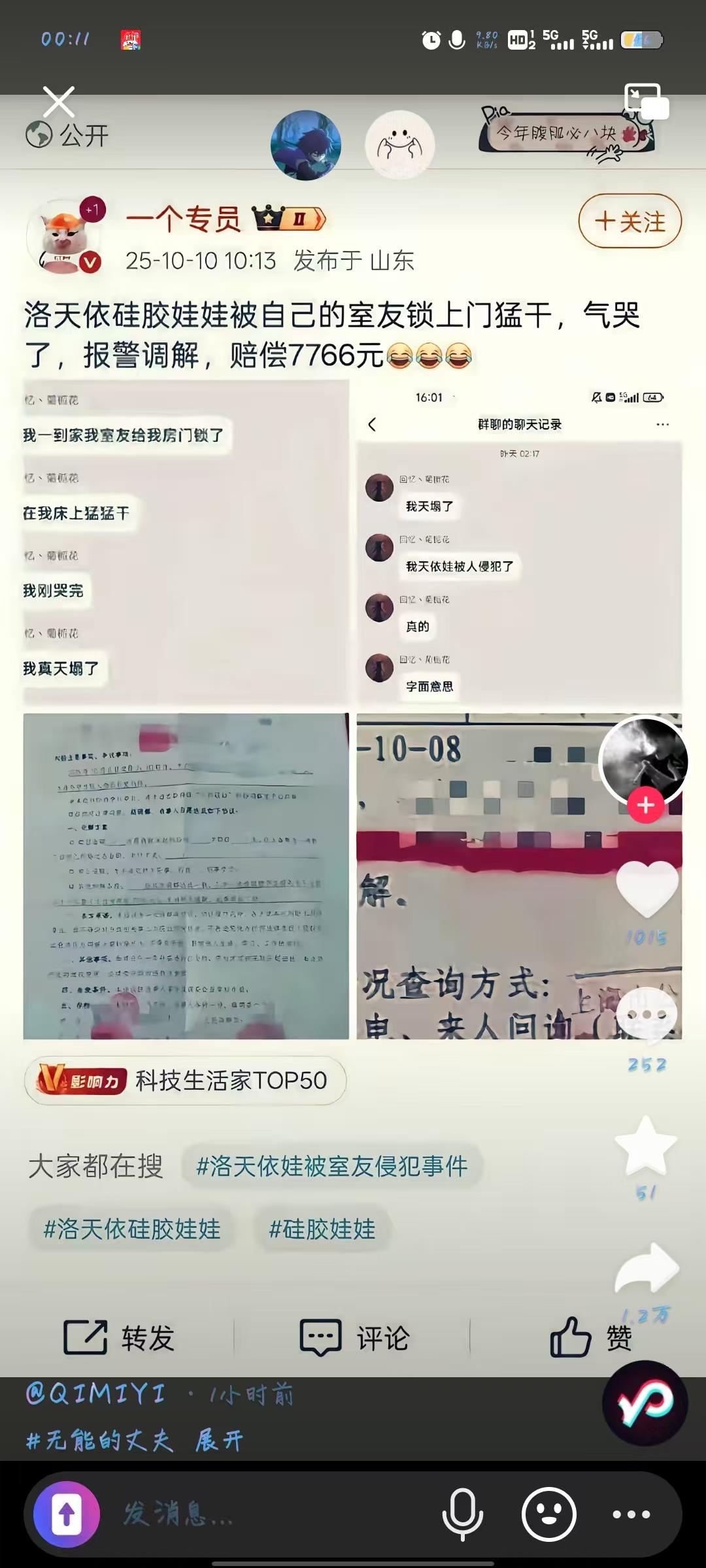The height and width of the screenshot is (1568, 706).
Task: Open the comments with 252 replies
Action: (x=647, y=1015)
